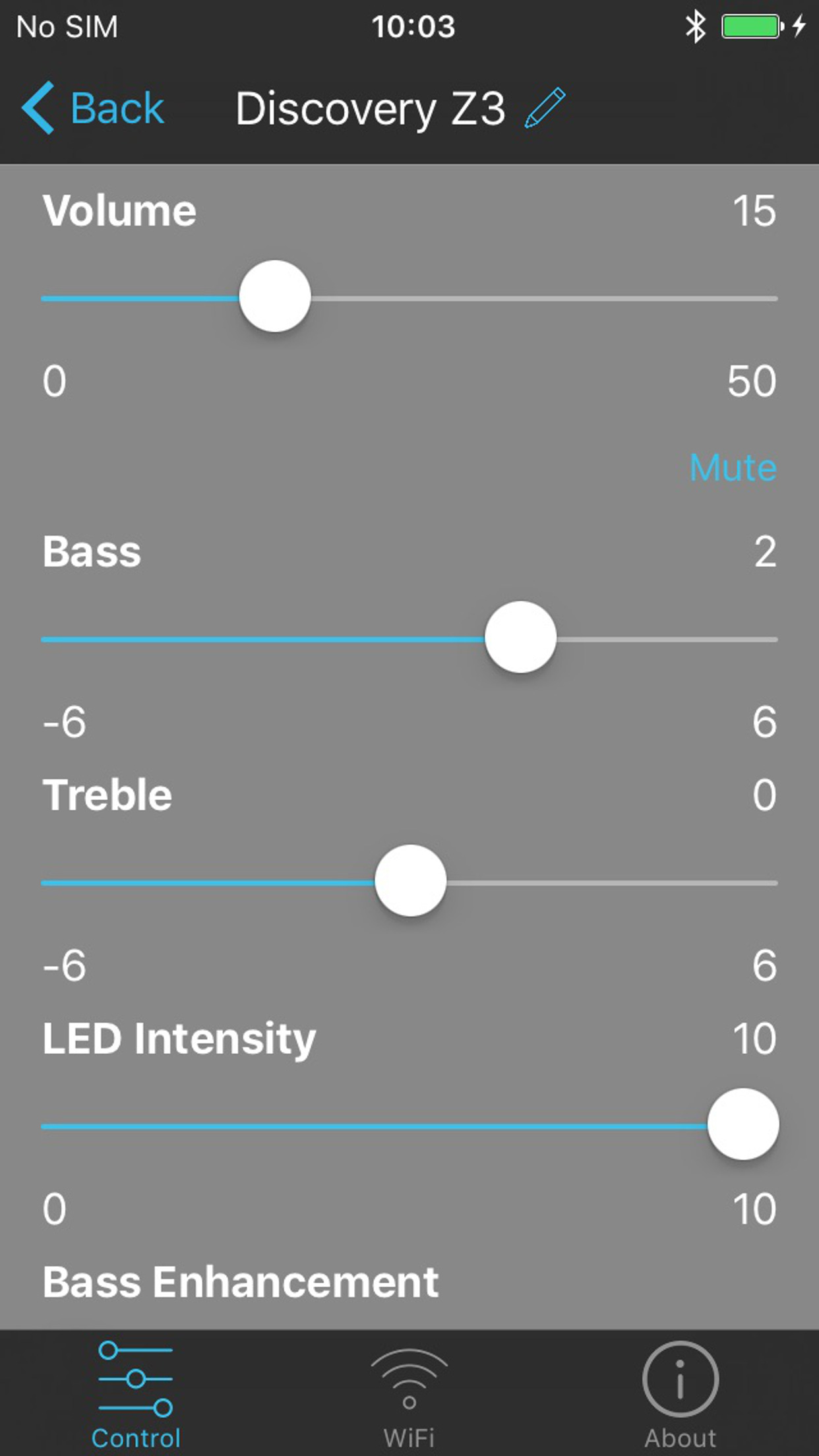Image resolution: width=819 pixels, height=1456 pixels.
Task: Tap the Bass slider knob
Action: pyautogui.click(x=520, y=637)
